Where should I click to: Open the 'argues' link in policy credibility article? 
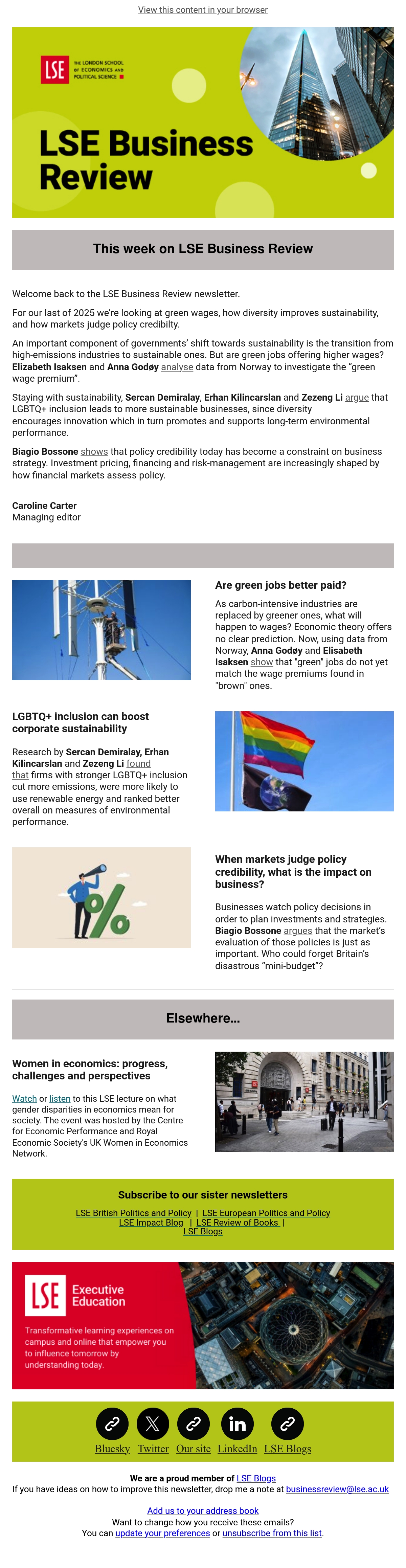point(298,931)
